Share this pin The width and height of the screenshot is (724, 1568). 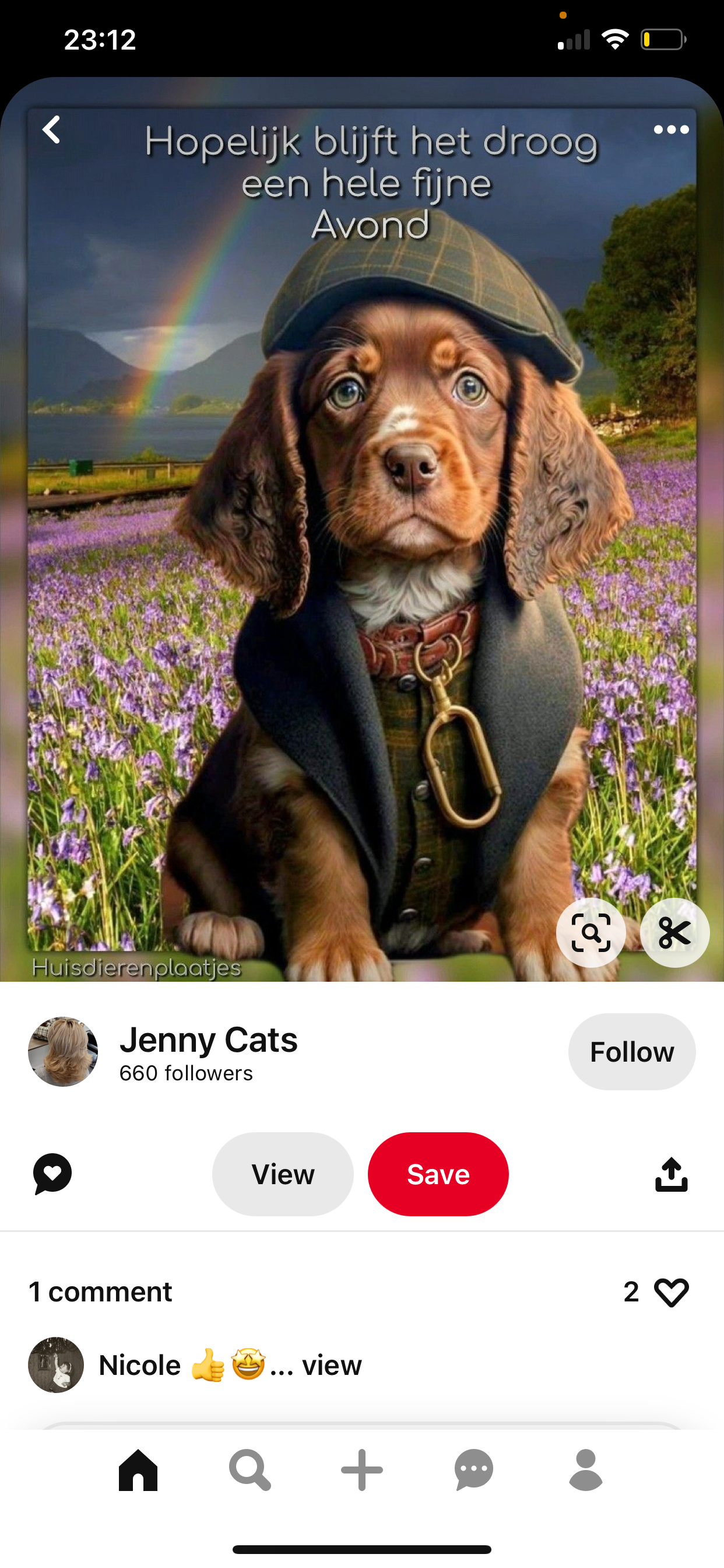(670, 1174)
